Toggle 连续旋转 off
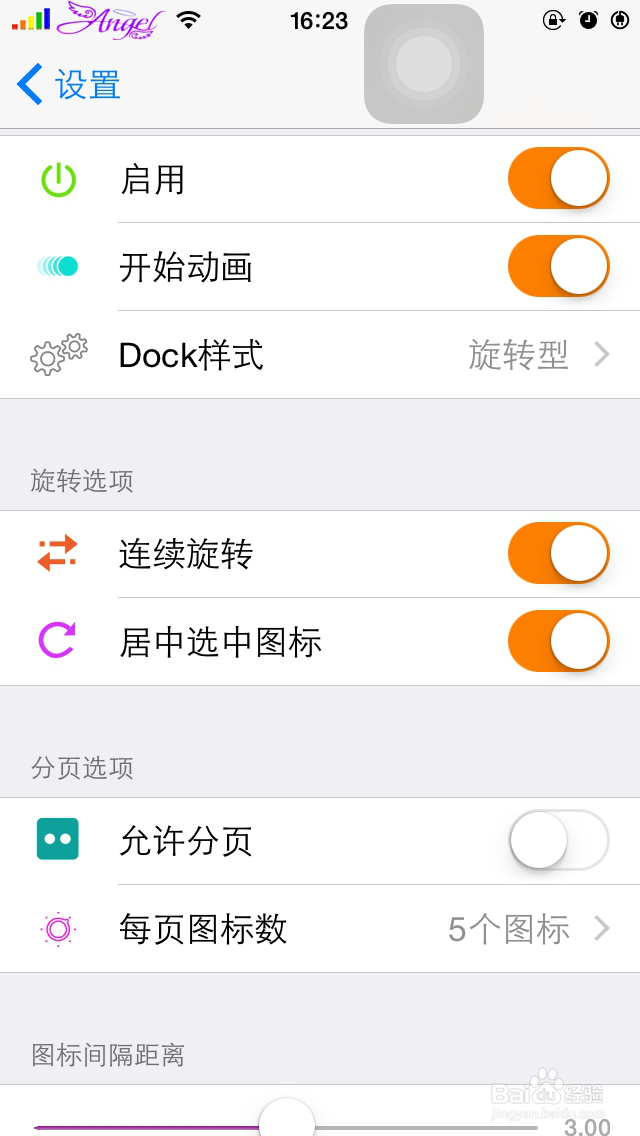This screenshot has height=1136, width=640. click(558, 554)
